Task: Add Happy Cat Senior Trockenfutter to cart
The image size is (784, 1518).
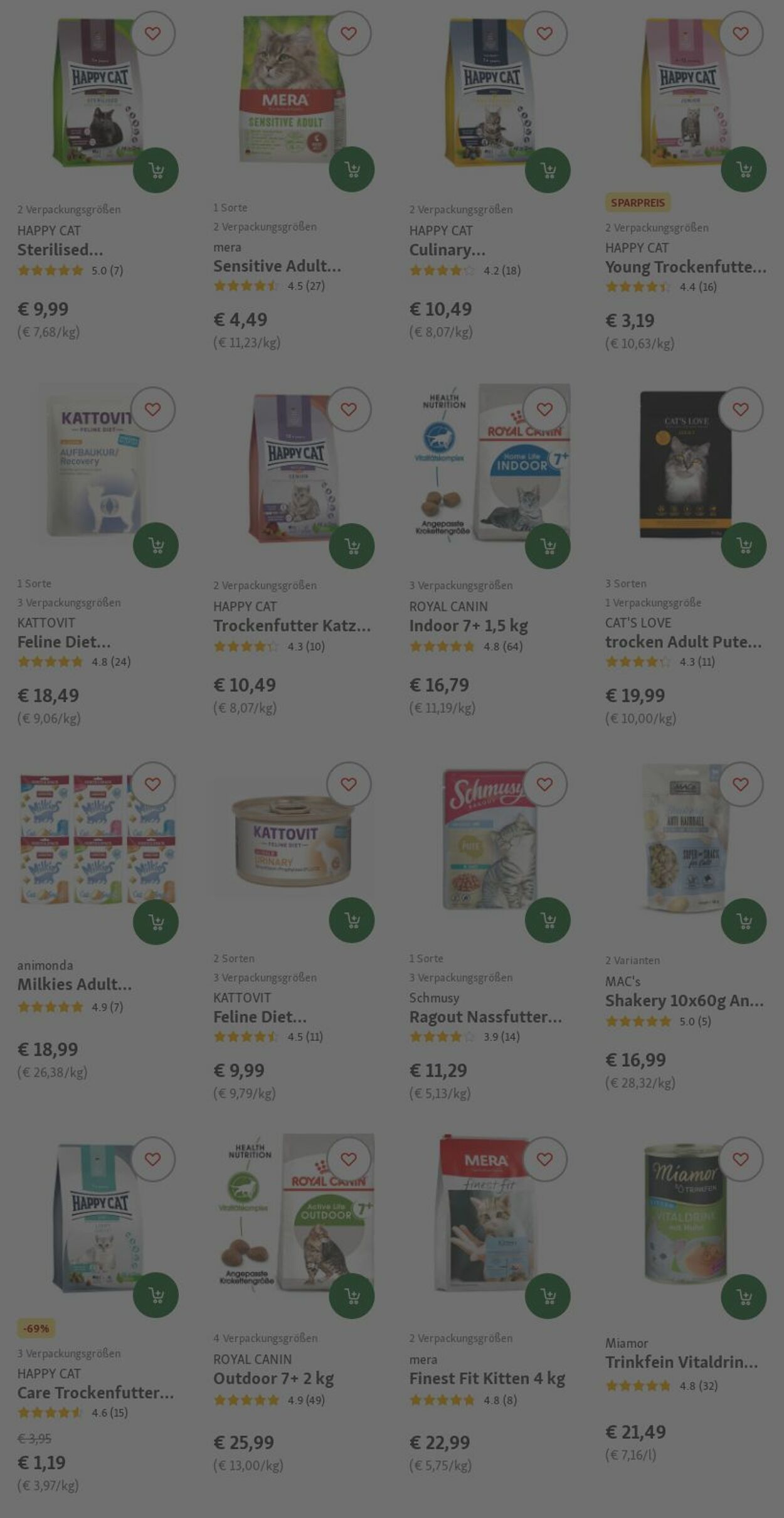Action: [x=352, y=546]
